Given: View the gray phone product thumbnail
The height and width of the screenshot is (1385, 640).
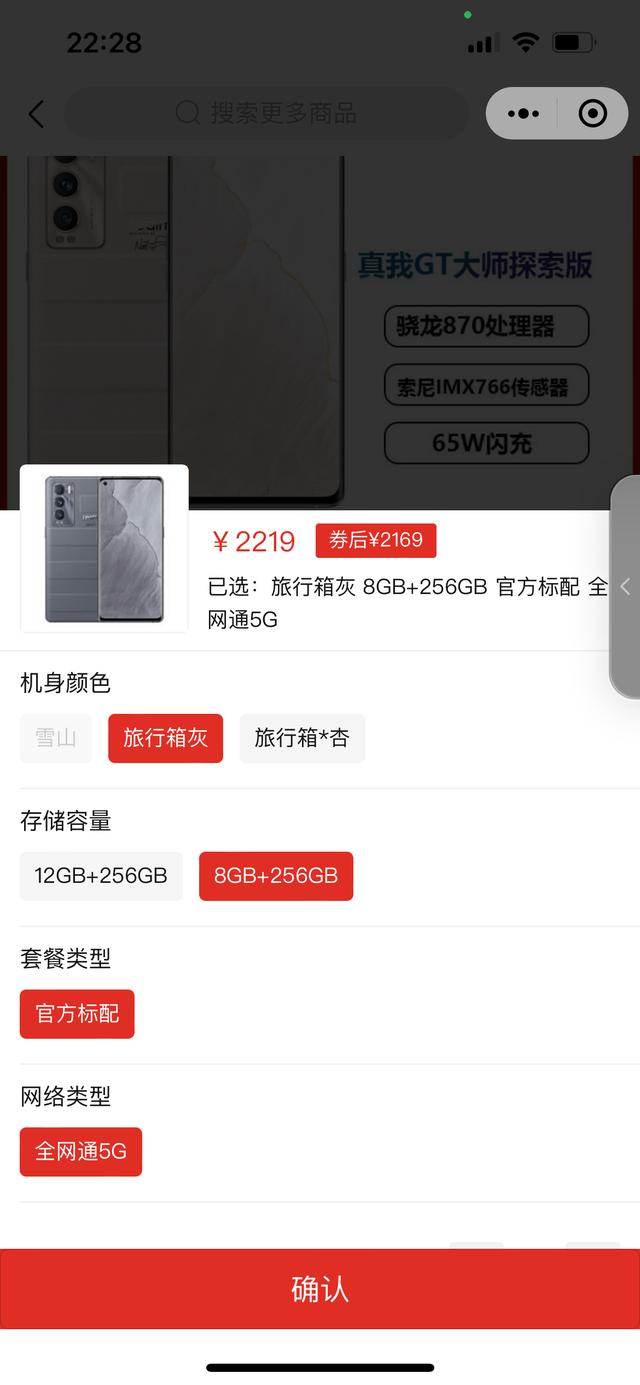Looking at the screenshot, I should click(x=104, y=548).
